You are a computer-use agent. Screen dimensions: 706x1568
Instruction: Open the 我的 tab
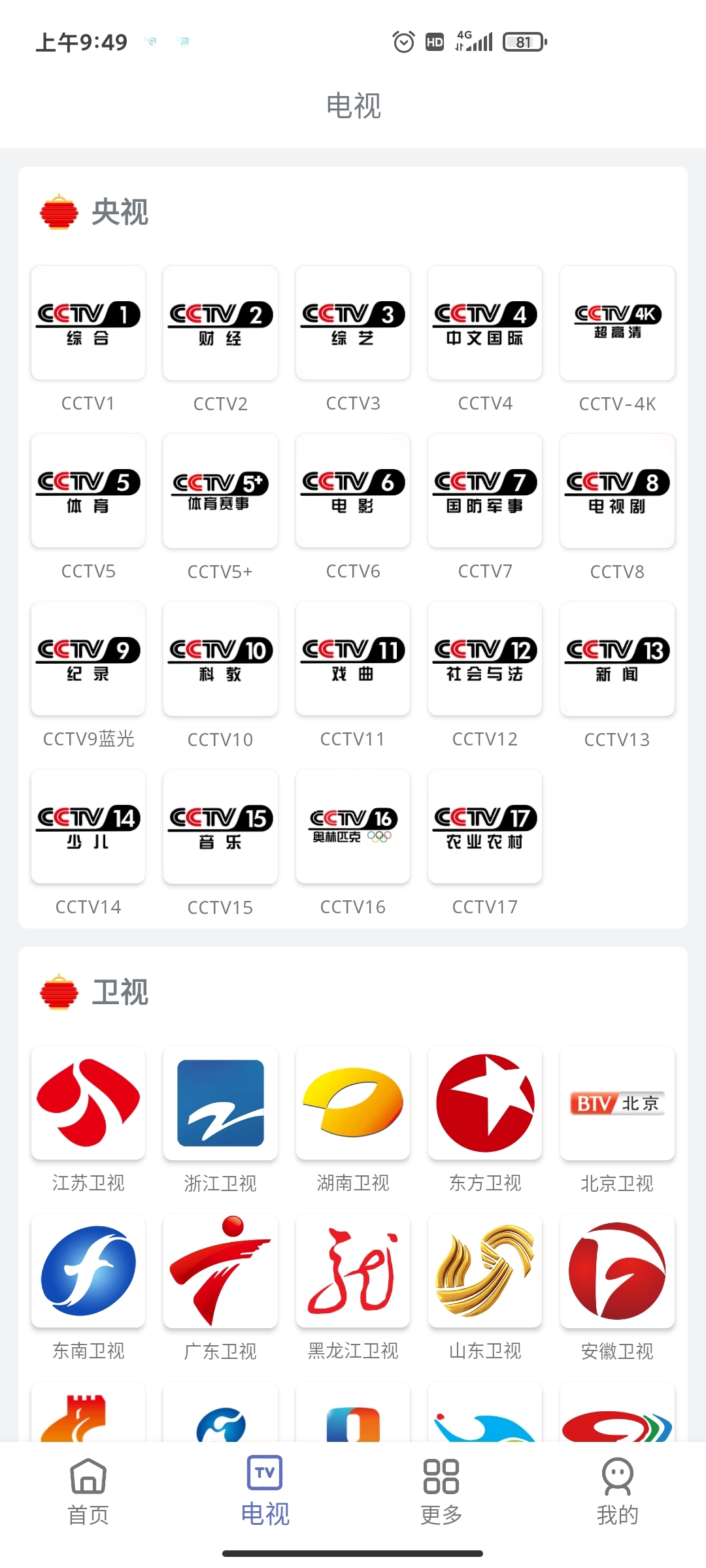click(x=617, y=1492)
